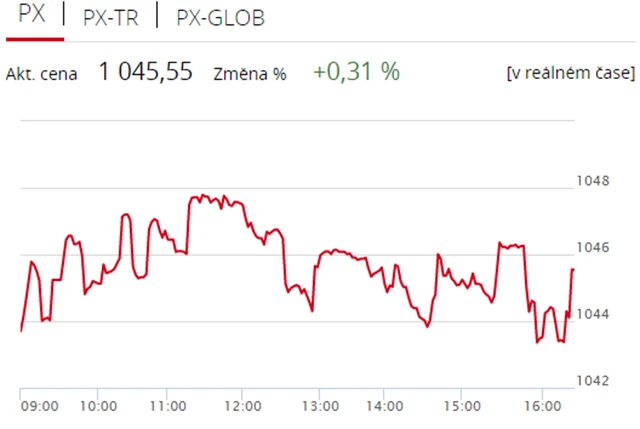Switch to the PX-TR tab
Screen dimensions: 640x429
click(110, 17)
